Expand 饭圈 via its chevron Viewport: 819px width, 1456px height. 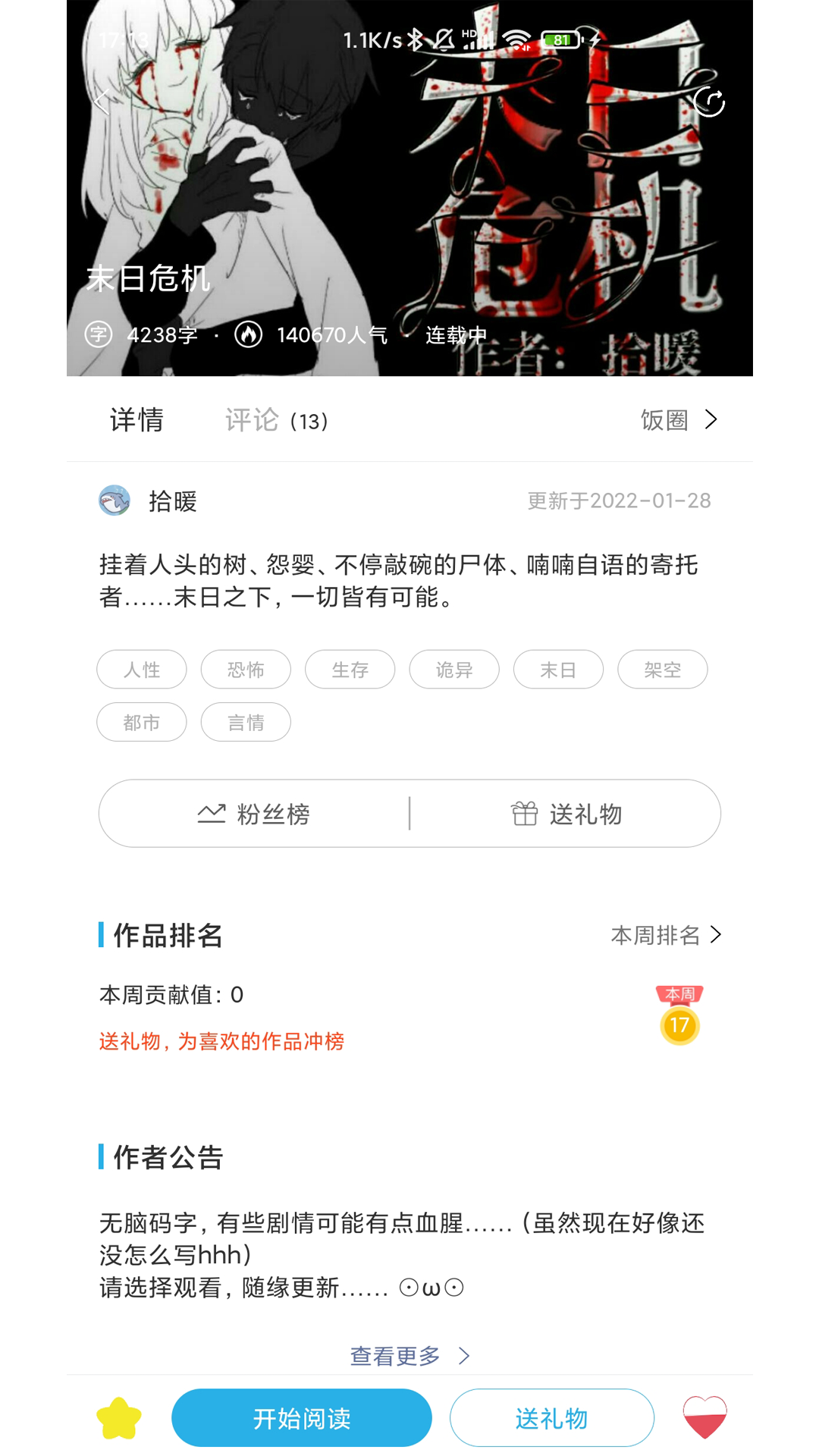click(x=711, y=419)
